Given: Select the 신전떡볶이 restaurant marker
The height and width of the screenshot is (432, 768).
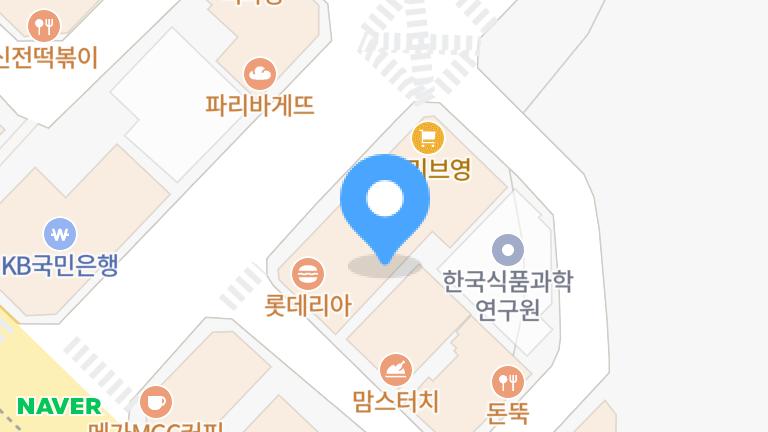Looking at the screenshot, I should pos(42,25).
